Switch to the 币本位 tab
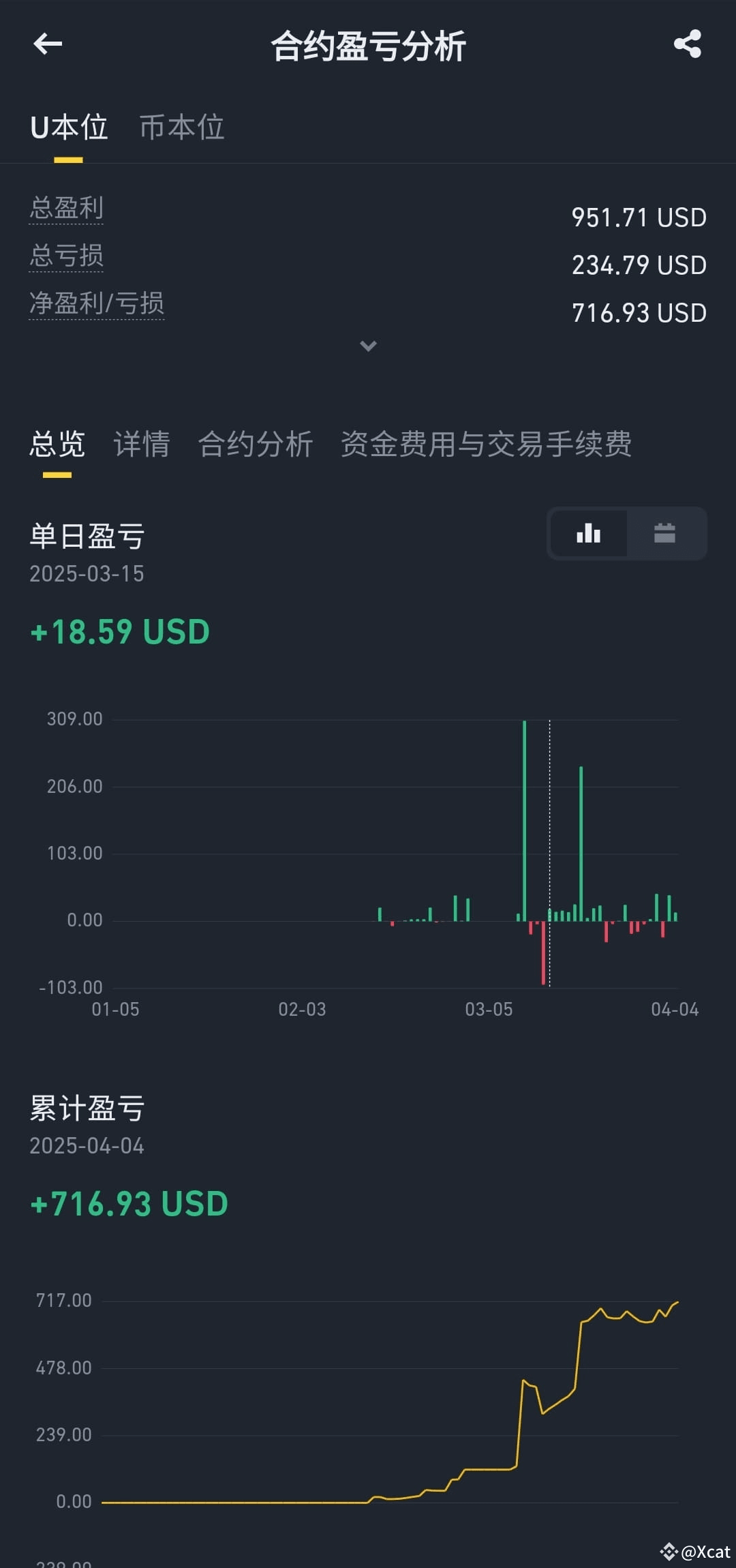This screenshot has width=736, height=1568. [x=182, y=127]
